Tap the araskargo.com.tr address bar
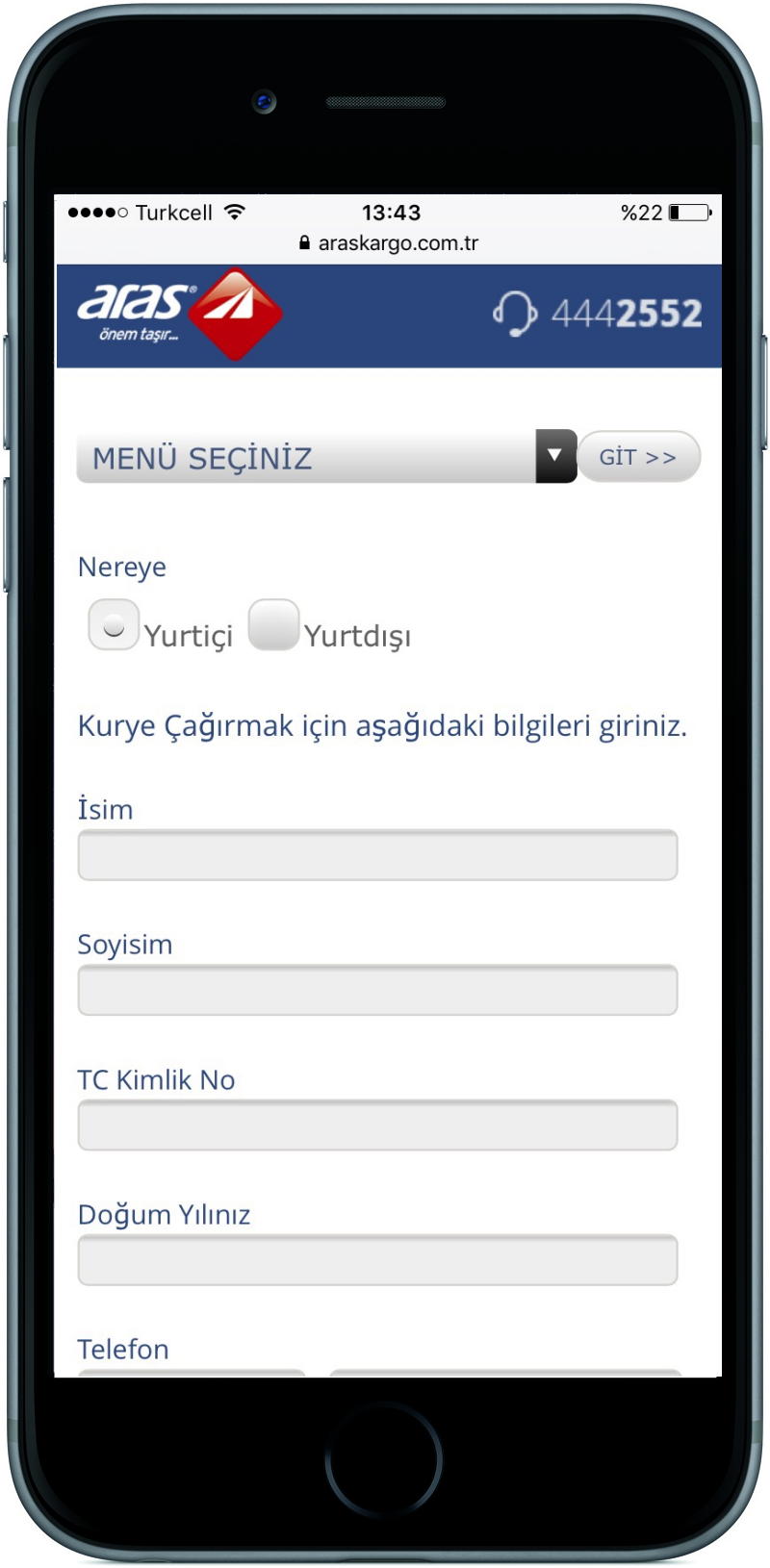The image size is (770, 1568). pyautogui.click(x=389, y=243)
